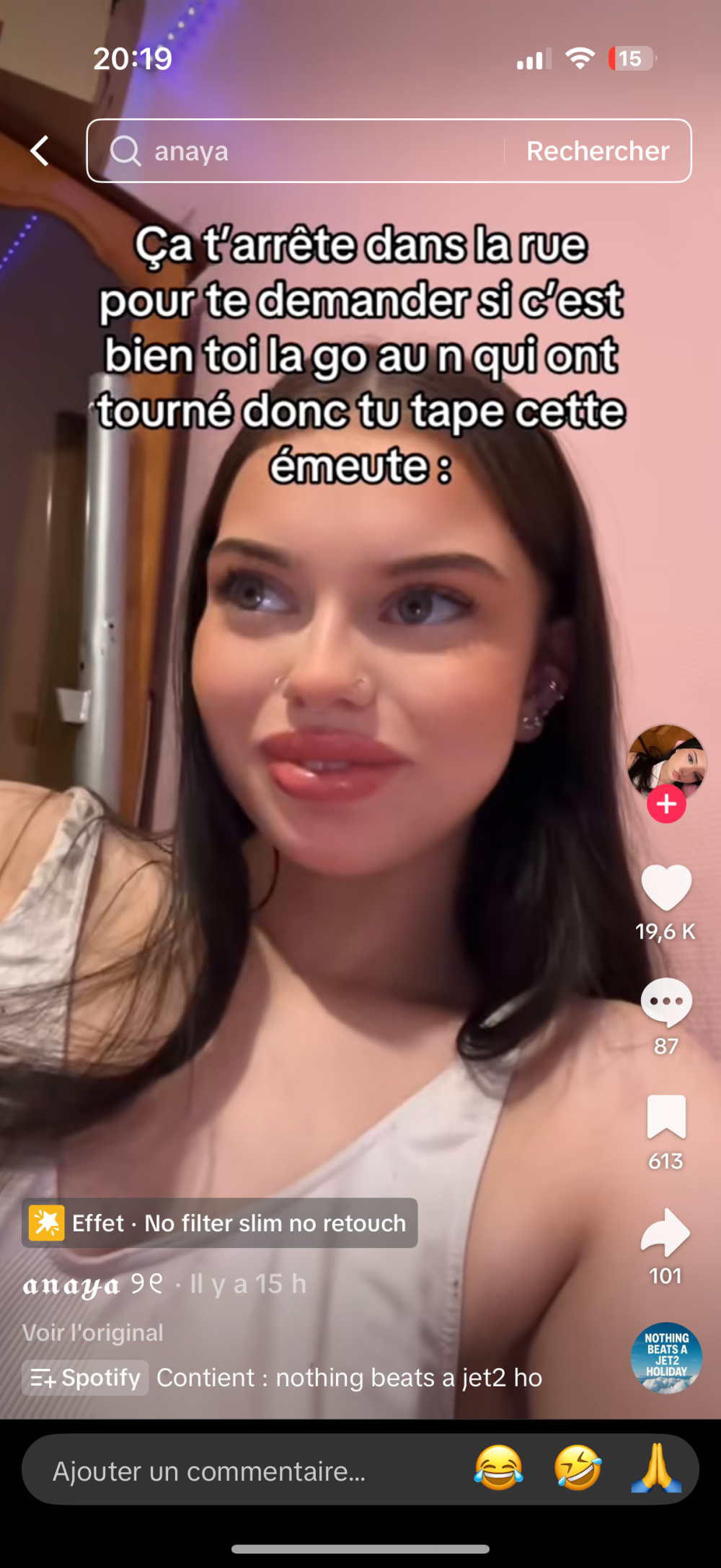Screen dimensions: 721x1568
Task: Open the spinning Jet2 sound disc
Action: [665, 1357]
